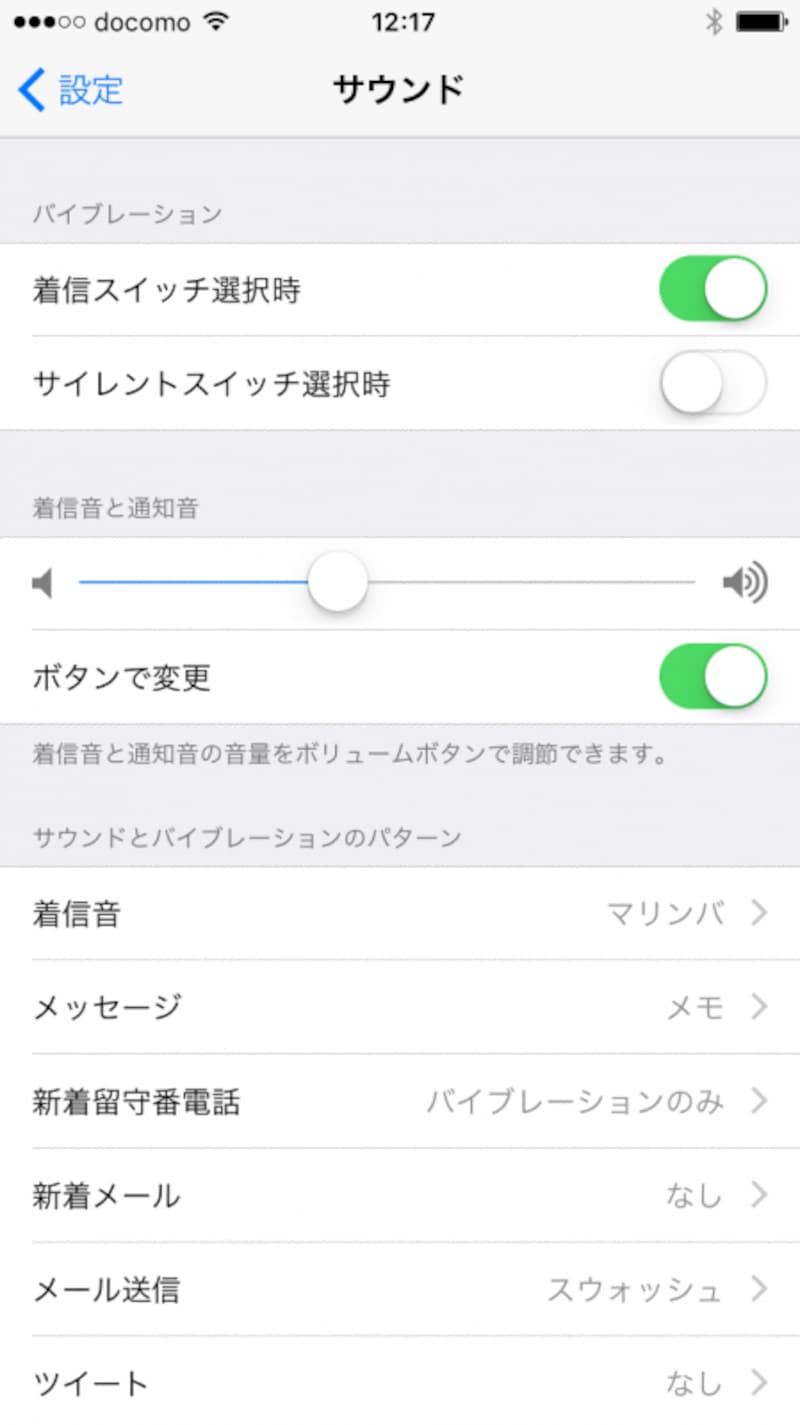Screen dimensions: 800x1425
Task: Tap the low volume speaker icon
Action: (42, 581)
